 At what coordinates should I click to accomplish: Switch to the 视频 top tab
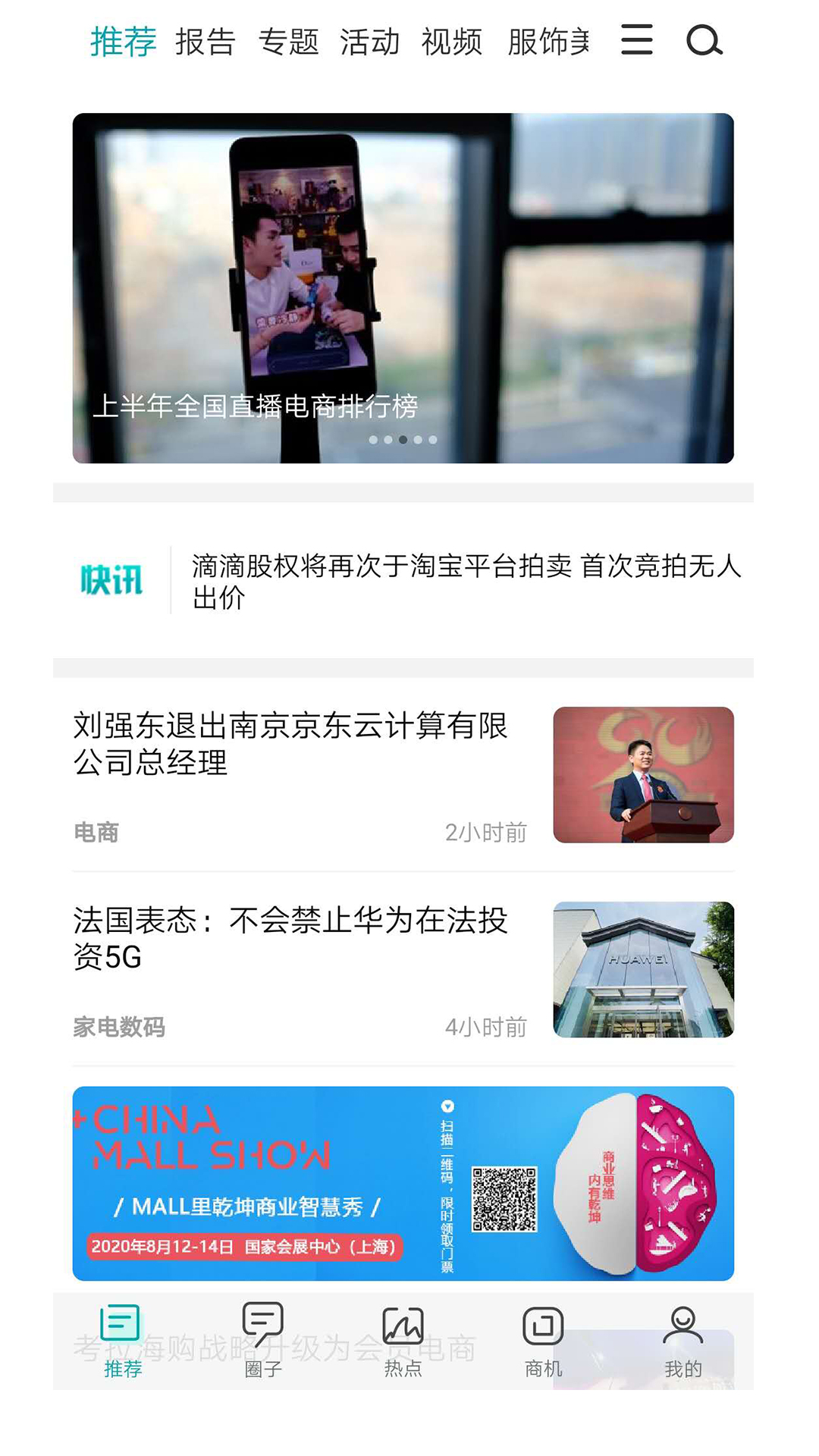point(451,42)
